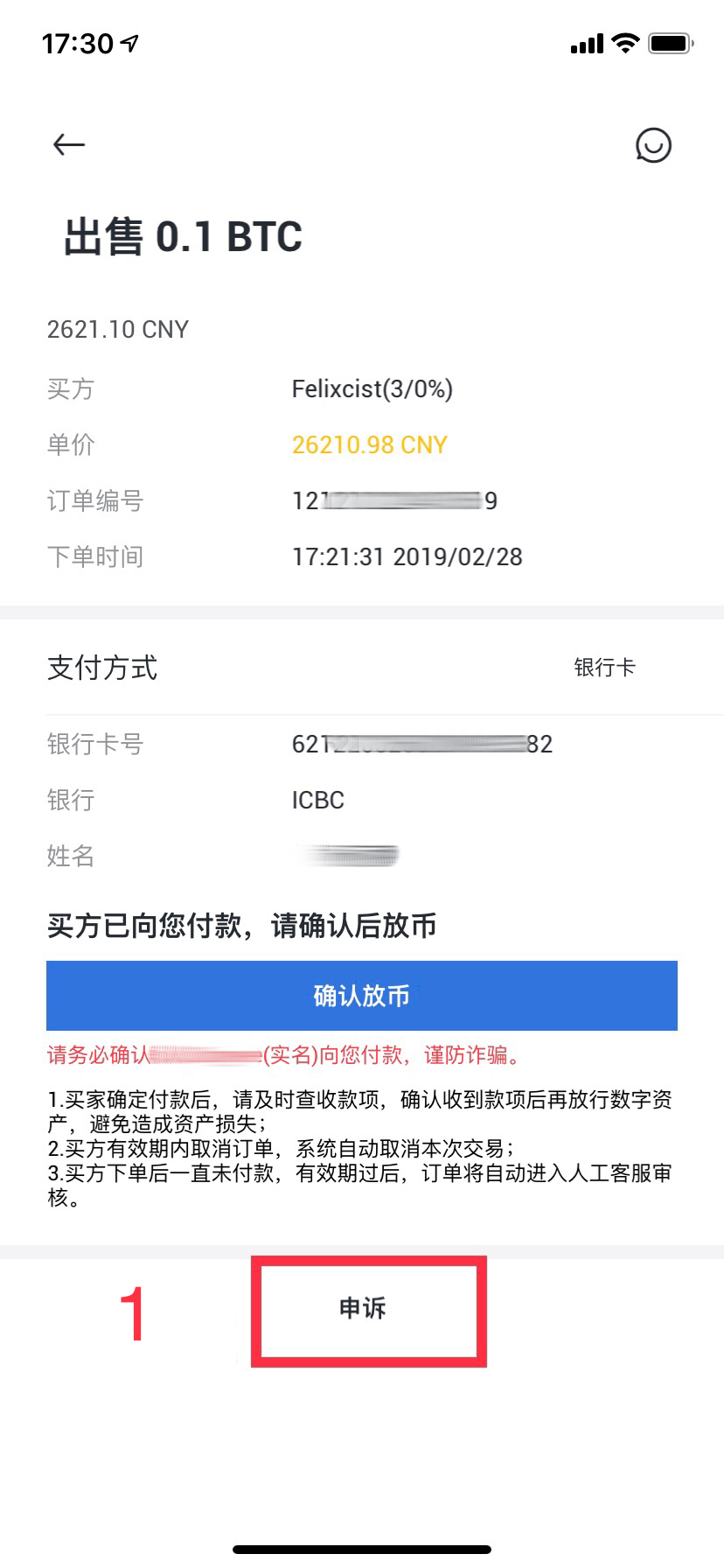Tap 申诉 to file an appeal
The height and width of the screenshot is (1568, 724).
(x=364, y=1309)
